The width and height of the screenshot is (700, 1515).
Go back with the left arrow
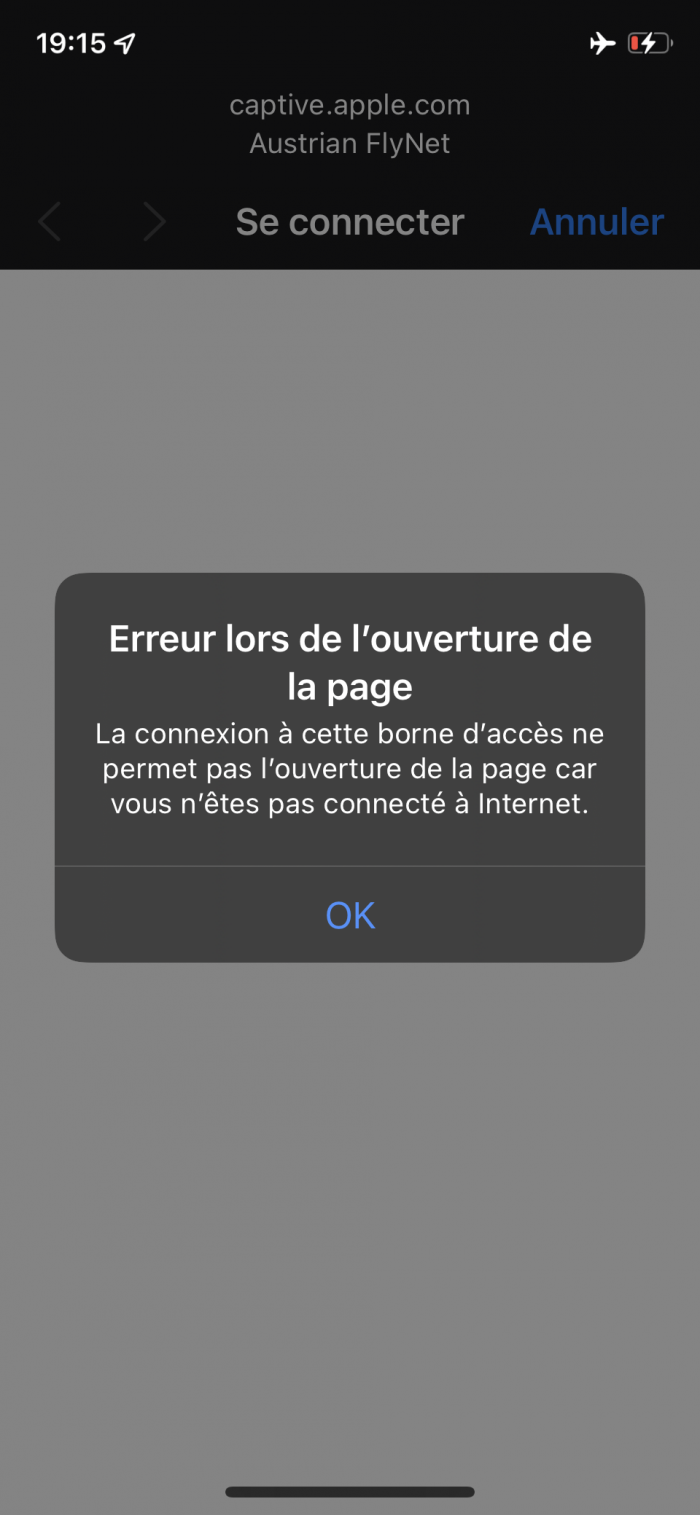[50, 222]
